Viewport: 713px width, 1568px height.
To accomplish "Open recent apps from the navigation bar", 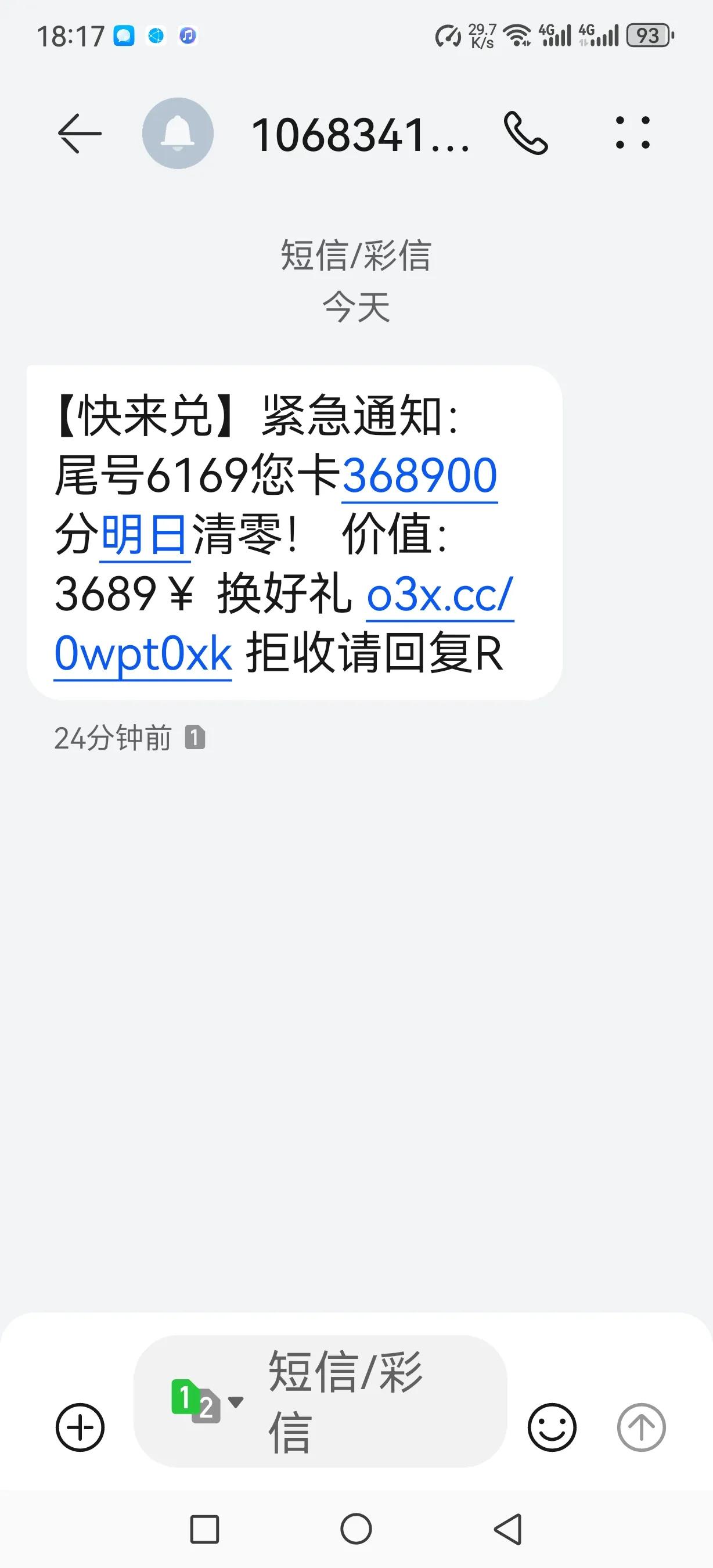I will point(204,1529).
